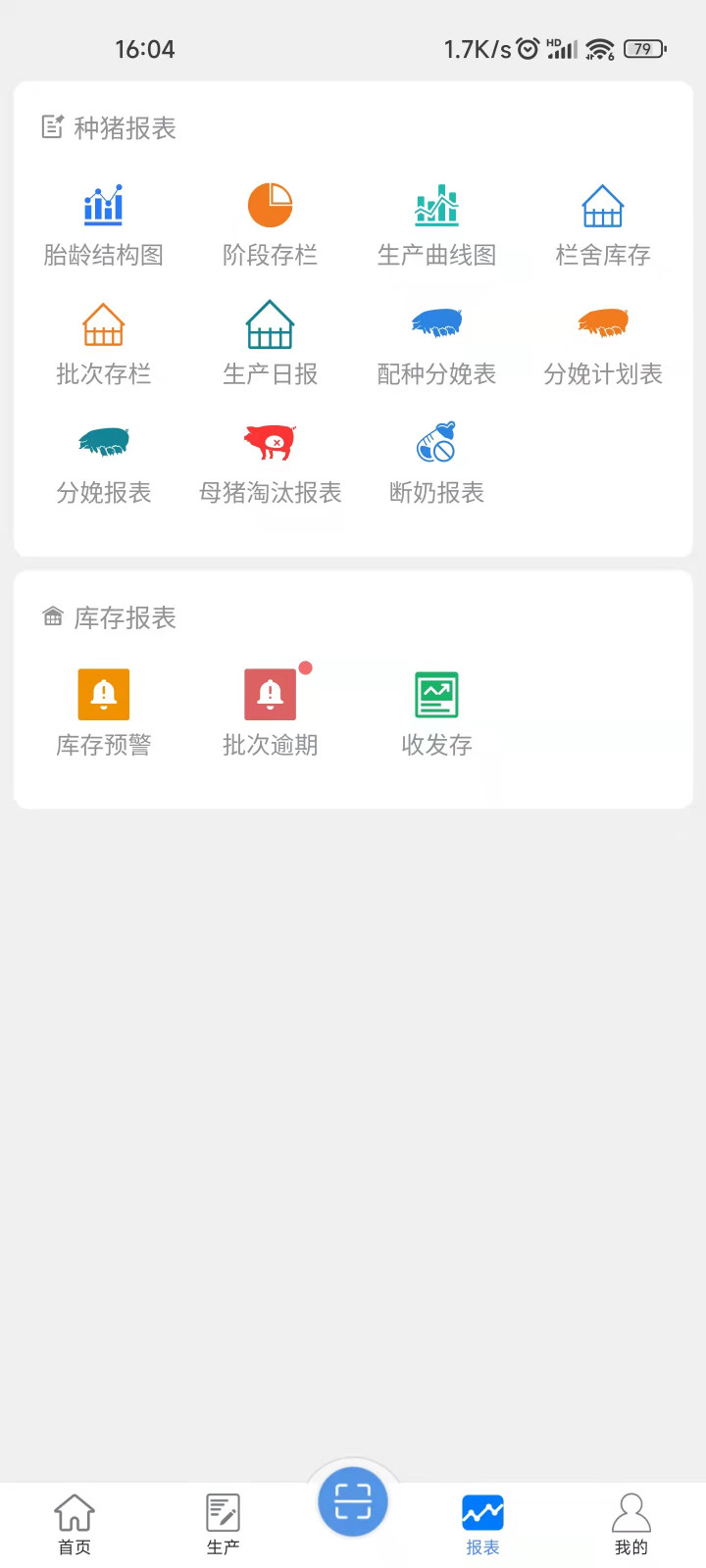Open 栏舍库存 report
This screenshot has height=1568, width=706.
[603, 225]
